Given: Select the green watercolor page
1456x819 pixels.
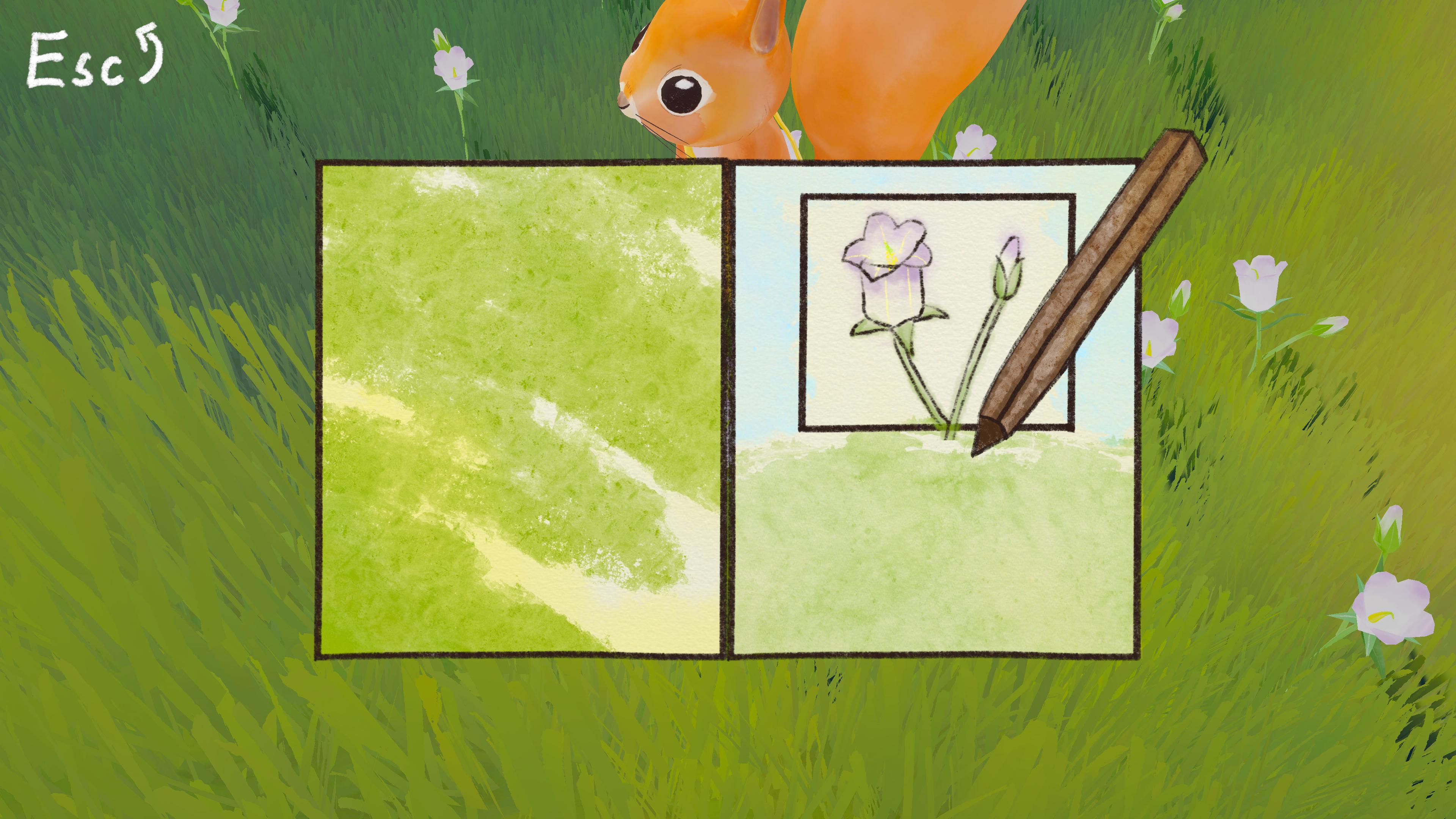Looking at the screenshot, I should point(521,408).
